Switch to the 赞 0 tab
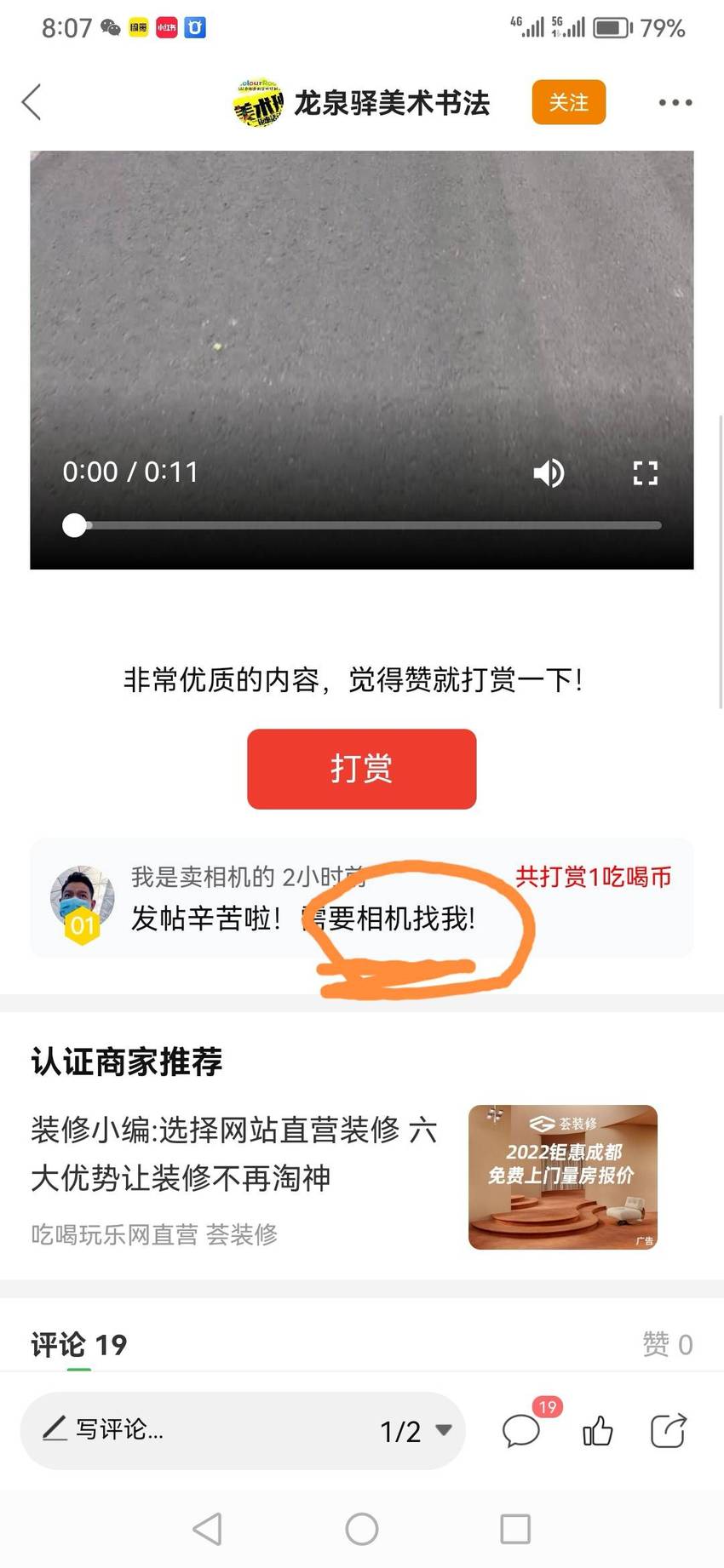724x1568 pixels. pyautogui.click(x=668, y=1344)
